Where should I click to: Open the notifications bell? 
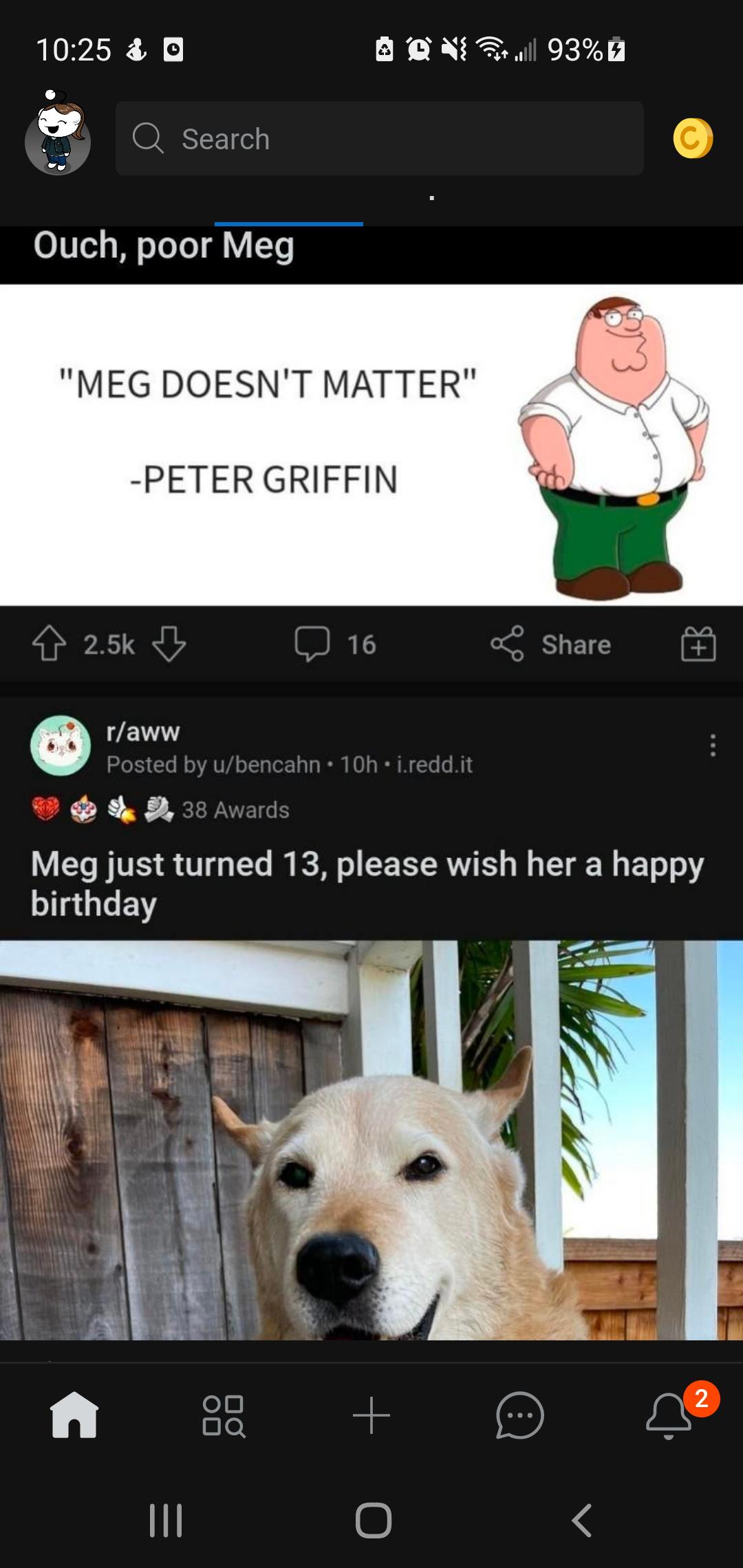click(669, 1415)
